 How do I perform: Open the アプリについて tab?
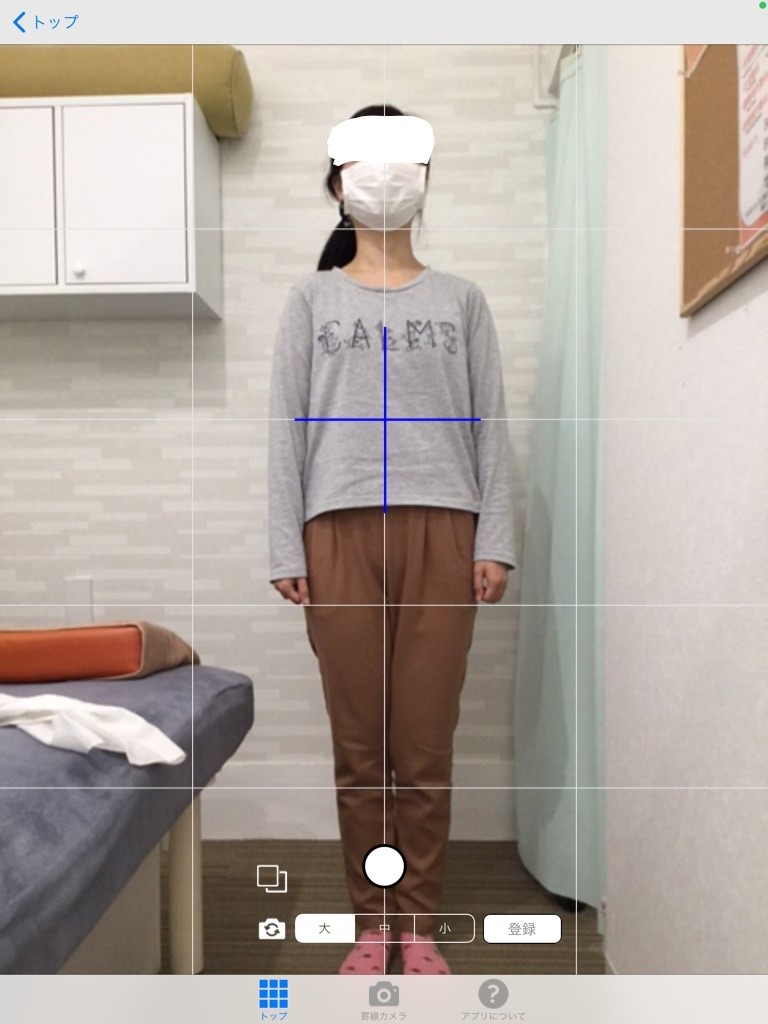[493, 999]
